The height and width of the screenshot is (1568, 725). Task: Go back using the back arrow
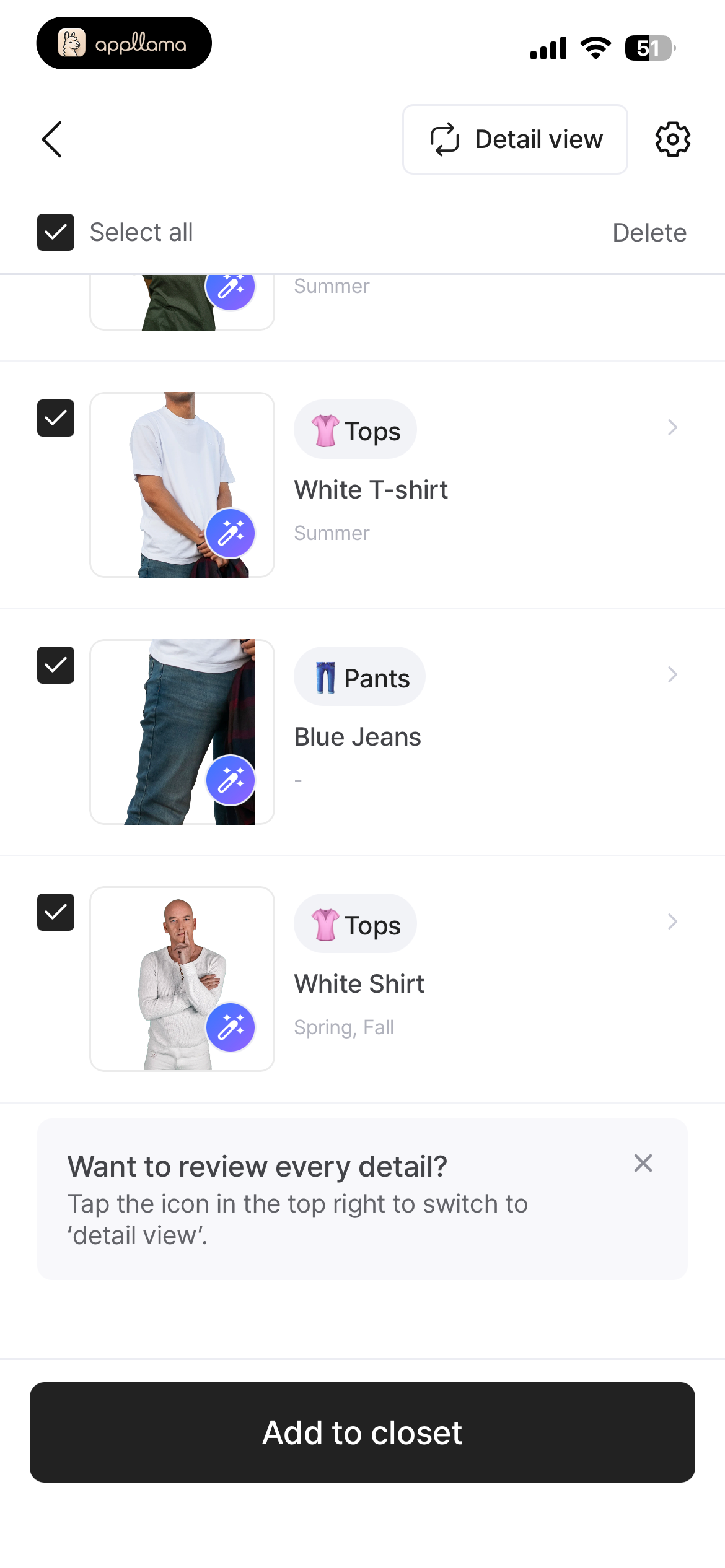tap(52, 139)
